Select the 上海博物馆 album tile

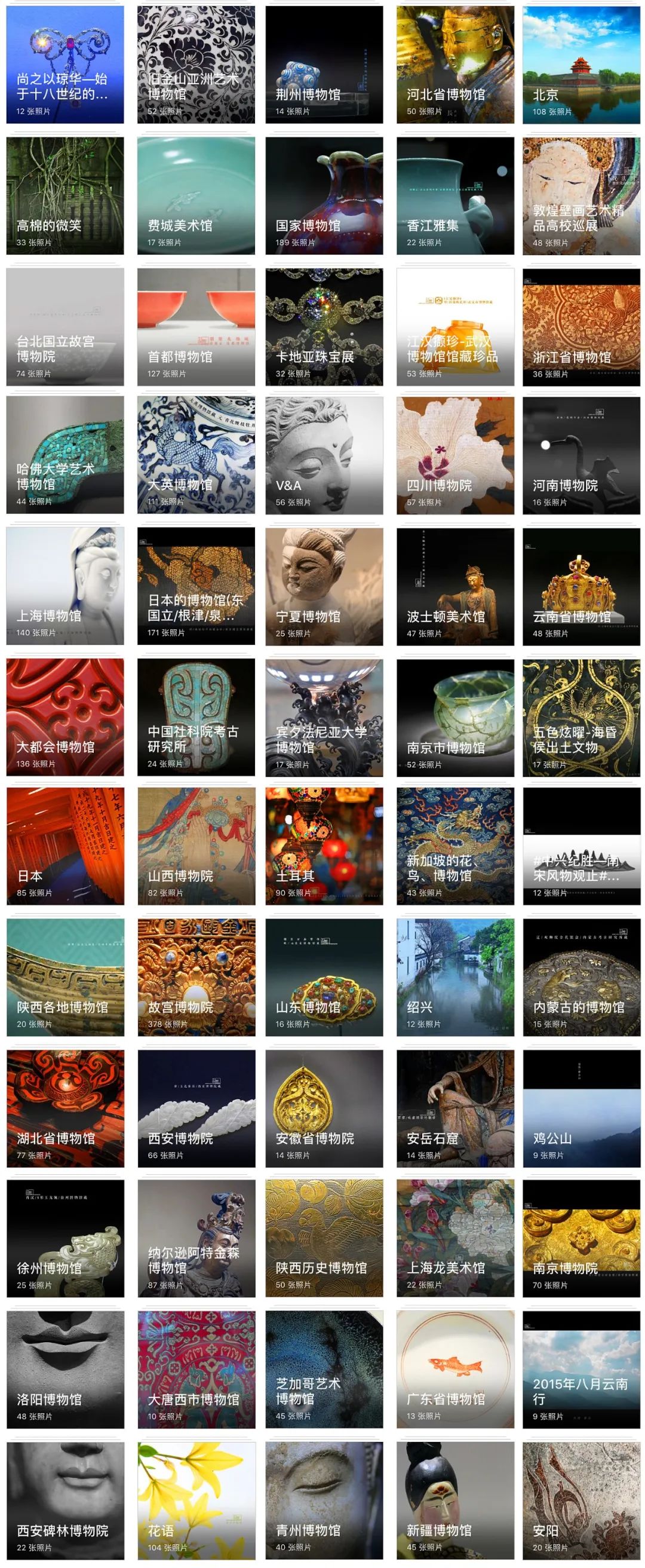[x=65, y=585]
